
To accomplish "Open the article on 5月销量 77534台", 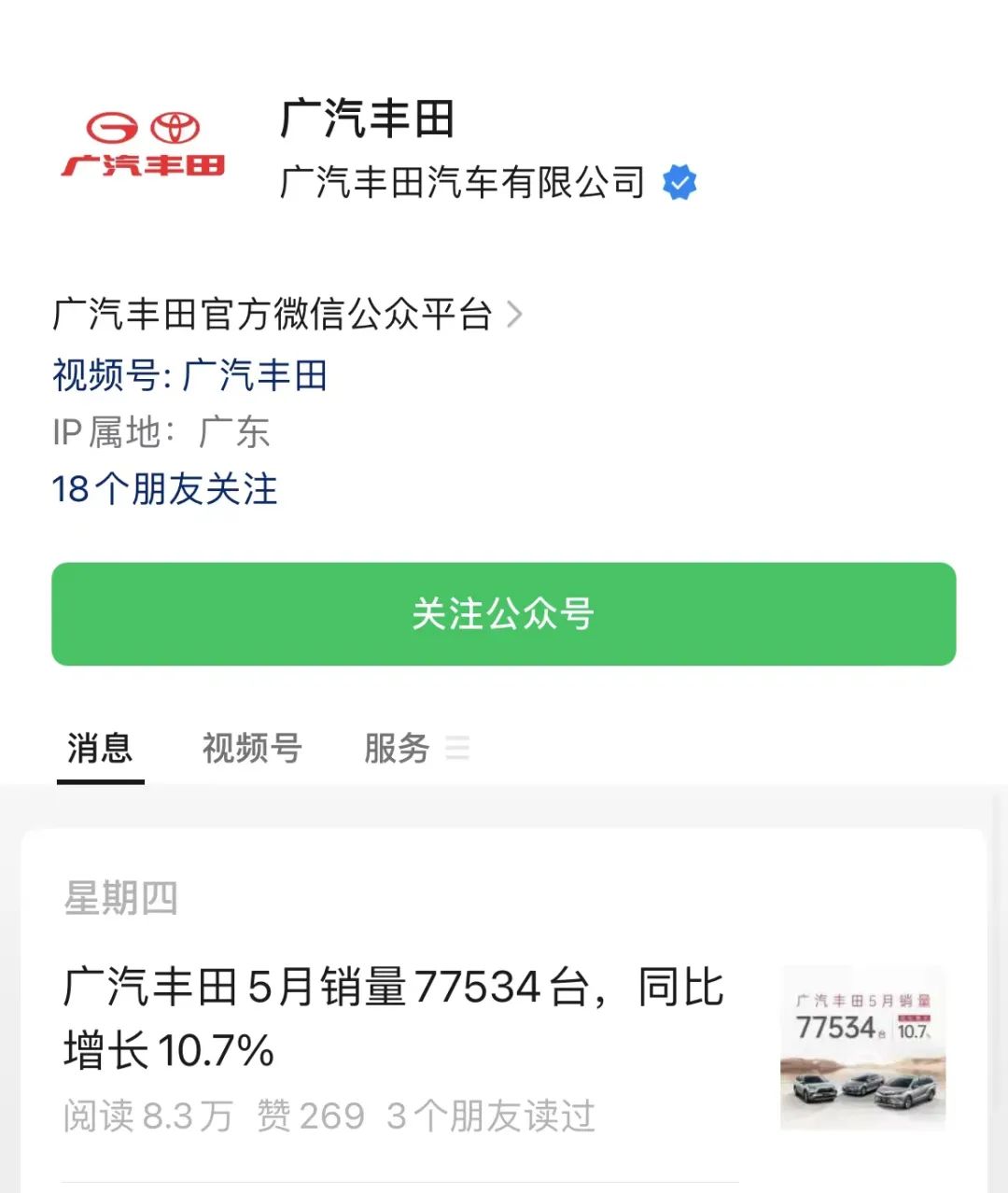I will (x=393, y=1018).
